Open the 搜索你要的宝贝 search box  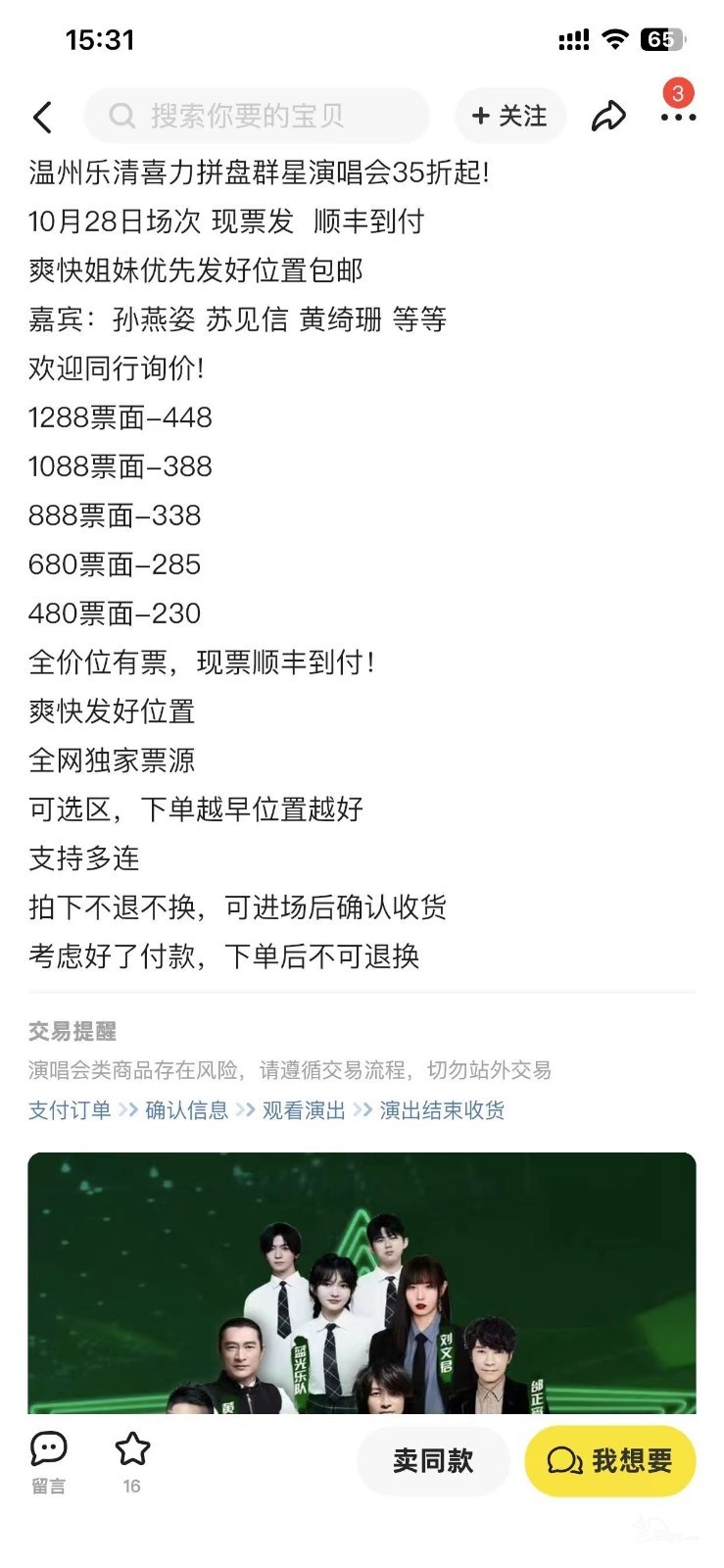(x=257, y=117)
